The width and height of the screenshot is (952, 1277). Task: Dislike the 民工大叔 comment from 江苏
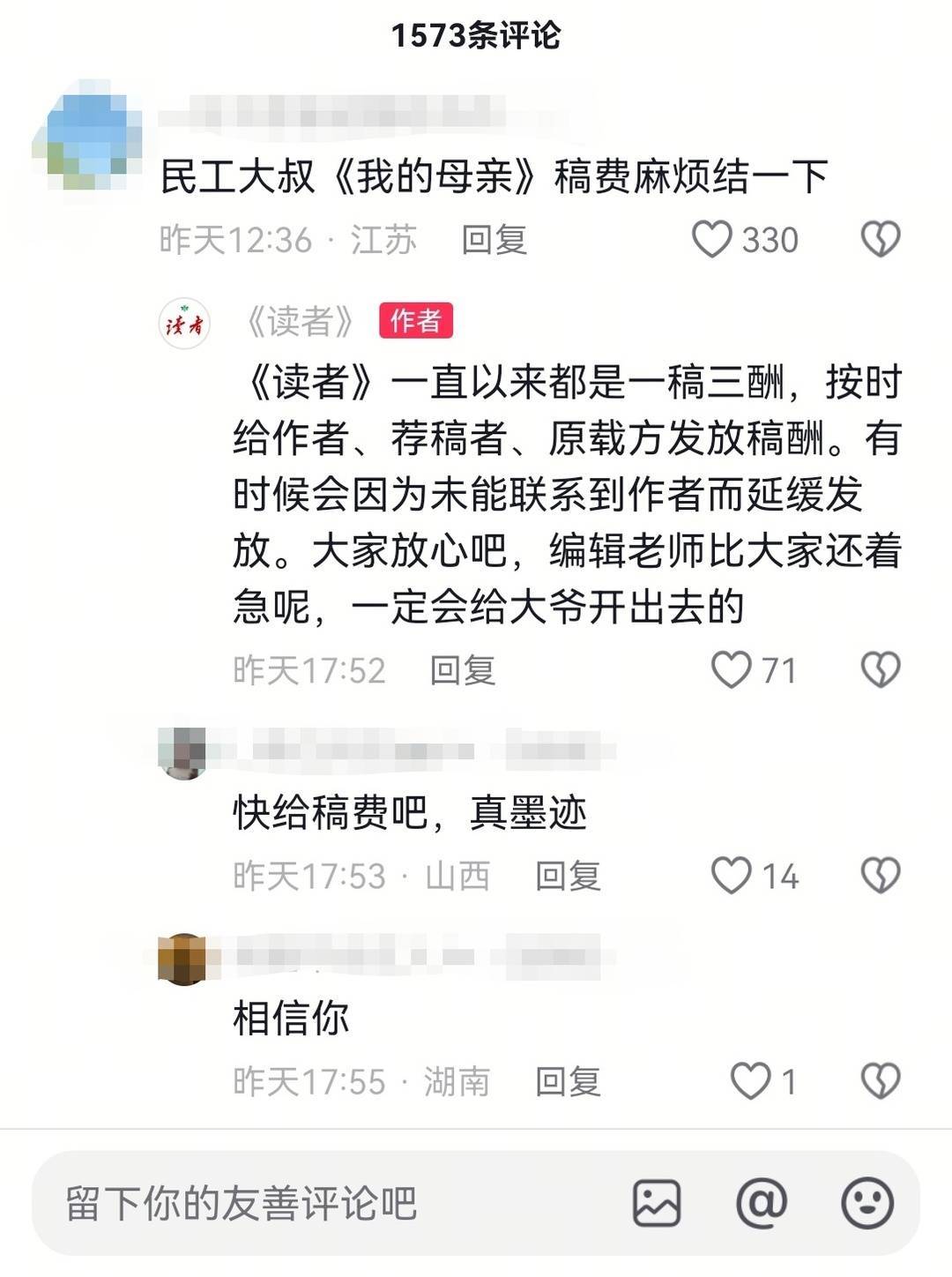(x=880, y=239)
